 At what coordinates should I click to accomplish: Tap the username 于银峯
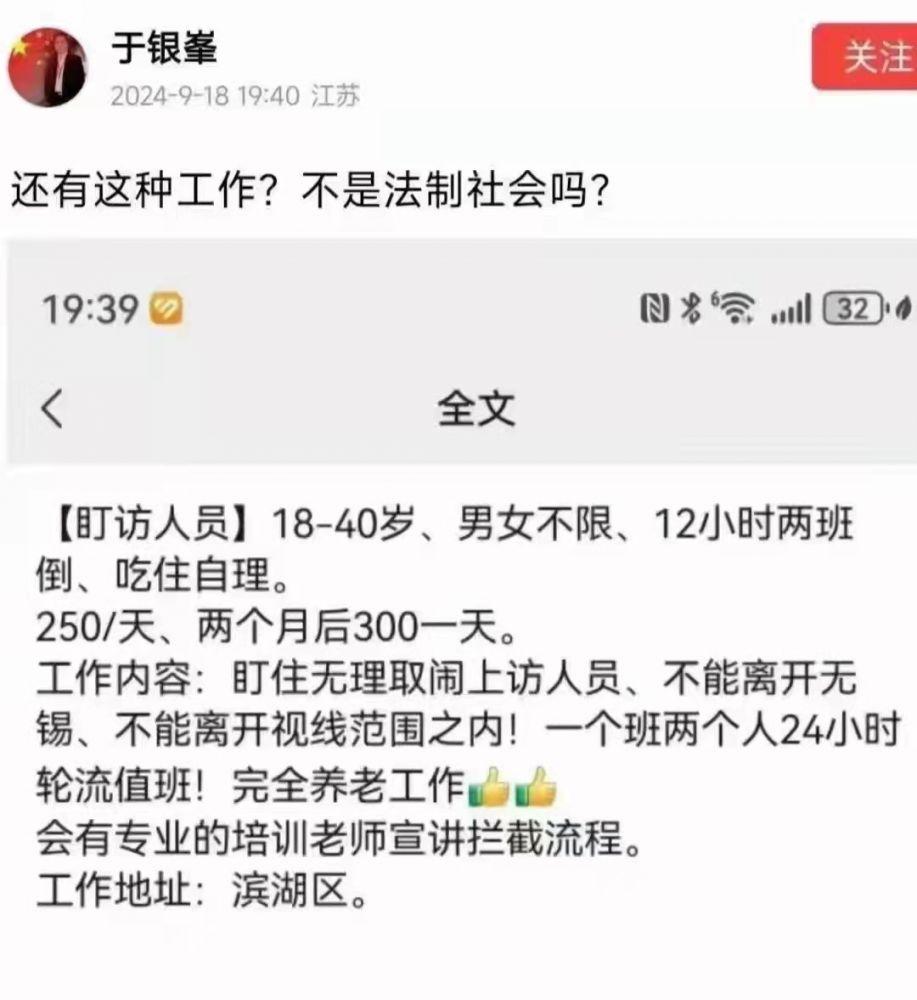click(166, 47)
